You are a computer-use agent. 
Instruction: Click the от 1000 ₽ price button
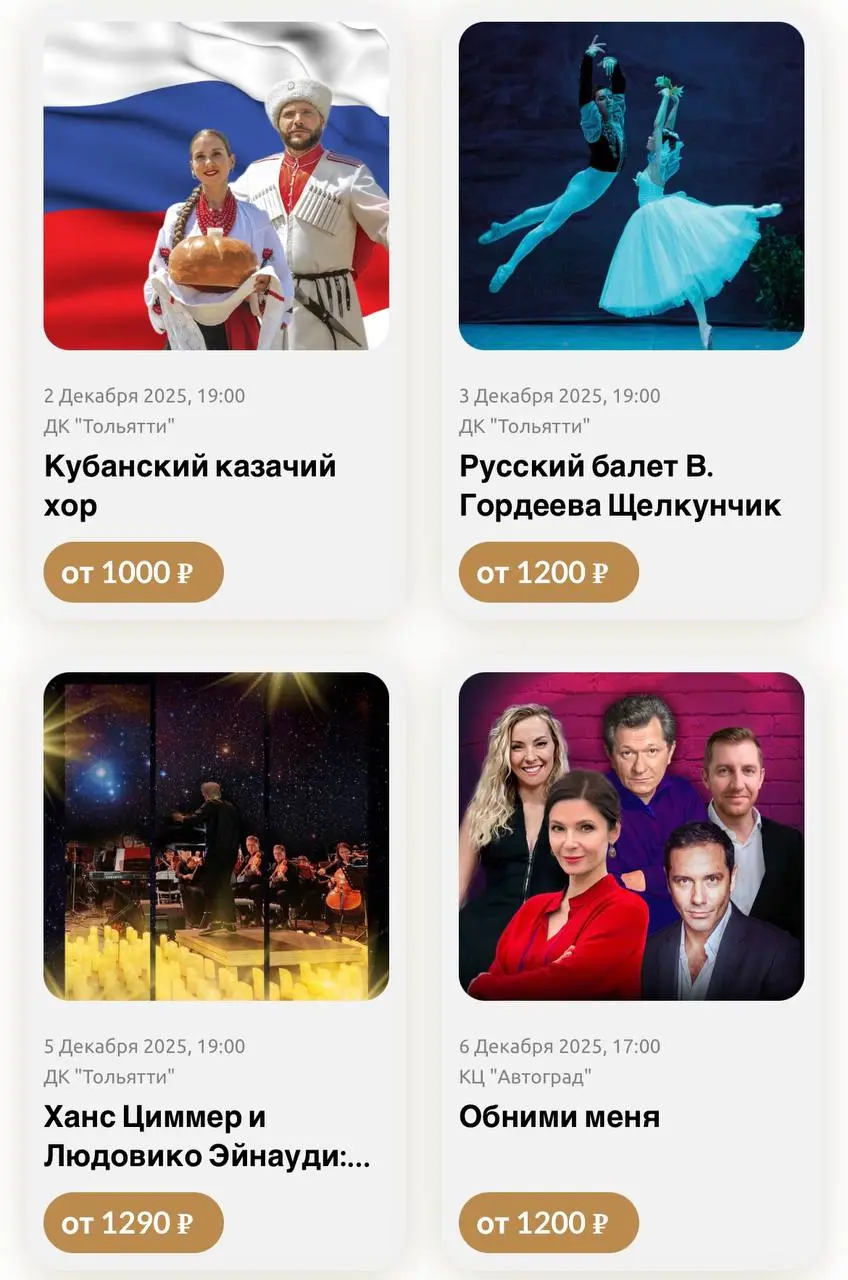click(x=132, y=571)
